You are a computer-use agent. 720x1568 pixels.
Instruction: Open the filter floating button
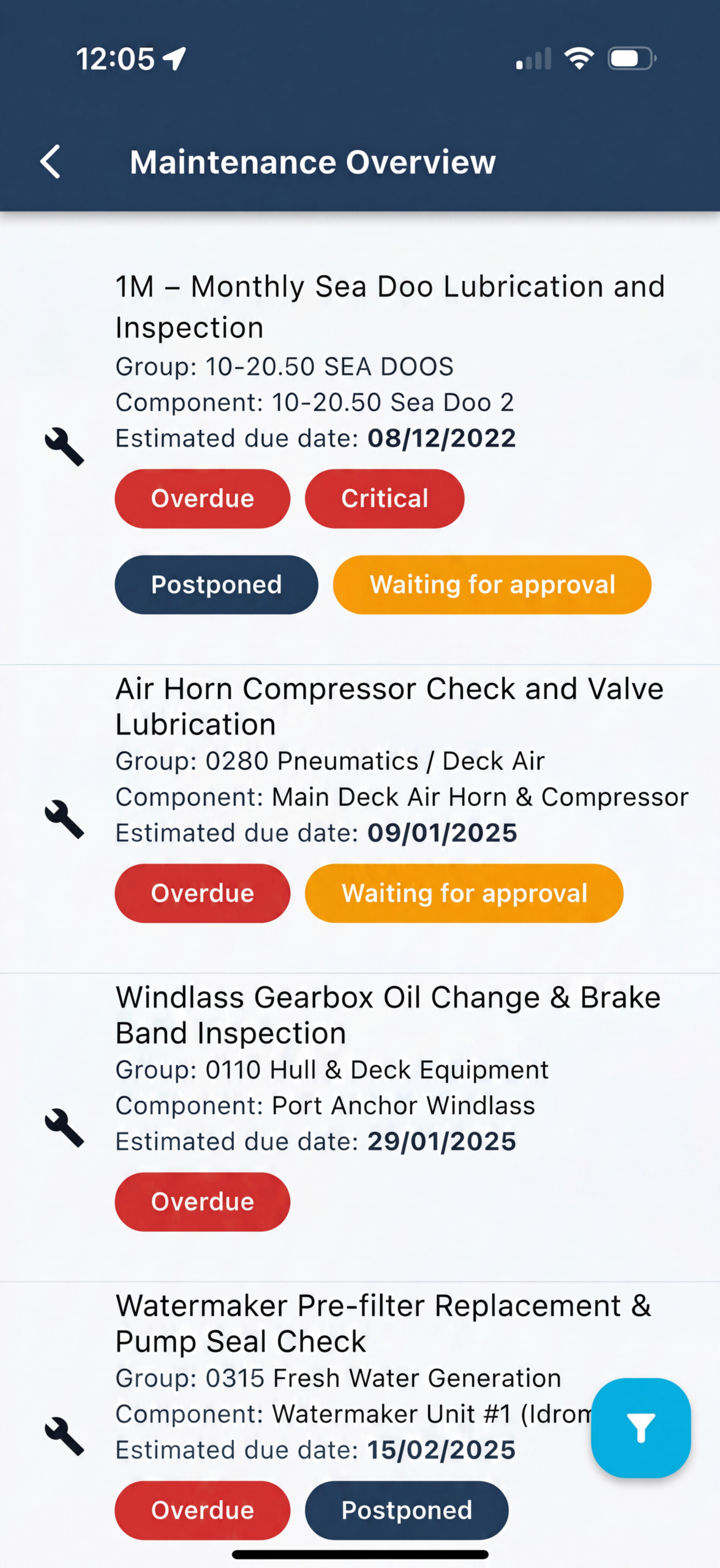point(640,1427)
